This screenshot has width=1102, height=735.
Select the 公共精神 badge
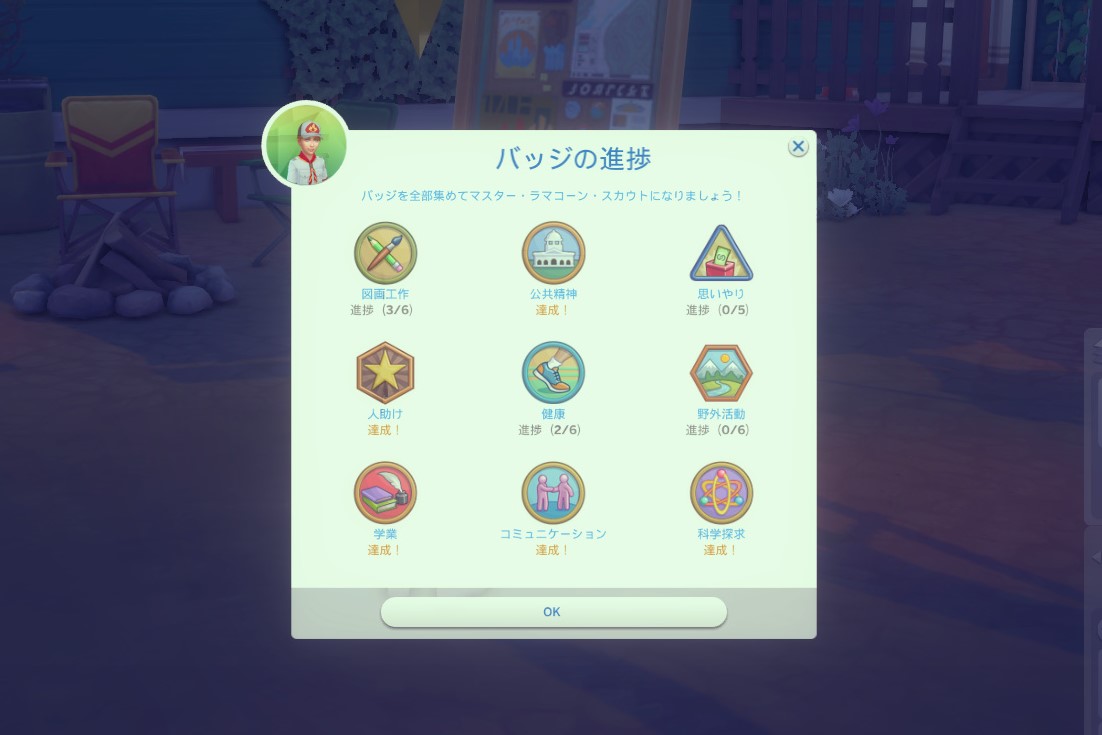pyautogui.click(x=553, y=253)
